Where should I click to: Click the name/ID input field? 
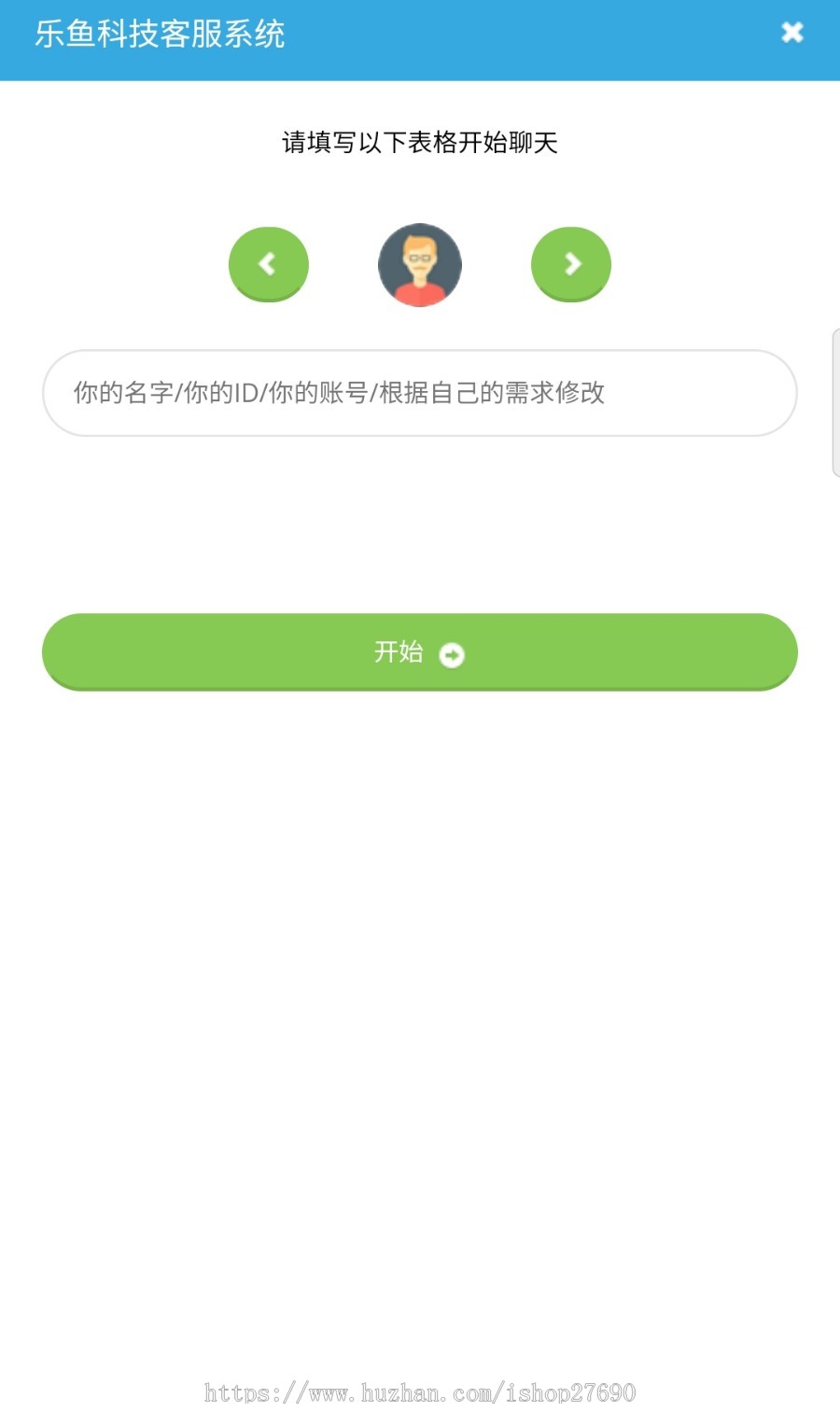point(420,394)
